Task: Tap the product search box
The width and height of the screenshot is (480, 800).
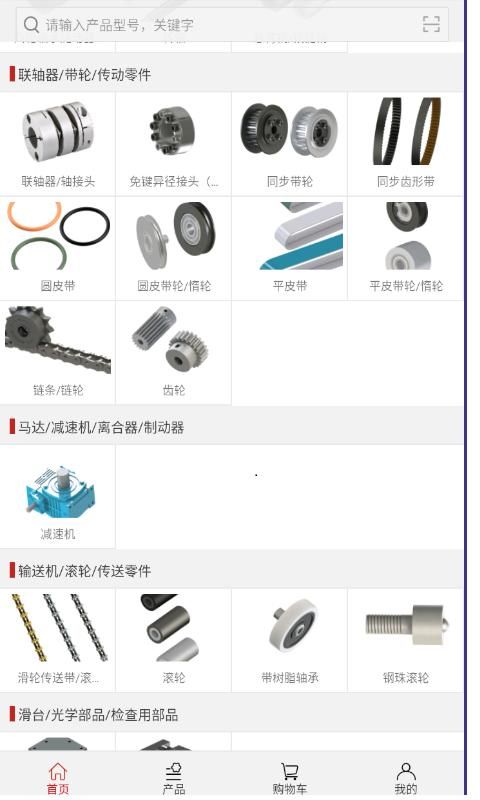Action: 232,24
